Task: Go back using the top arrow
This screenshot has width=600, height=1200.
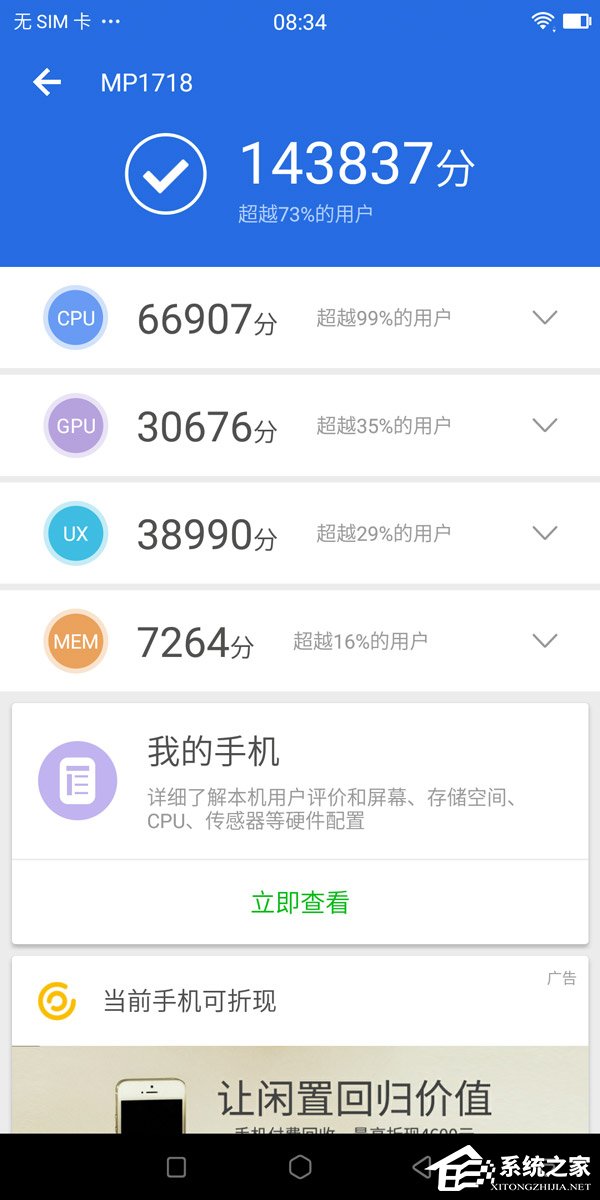Action: [x=47, y=82]
